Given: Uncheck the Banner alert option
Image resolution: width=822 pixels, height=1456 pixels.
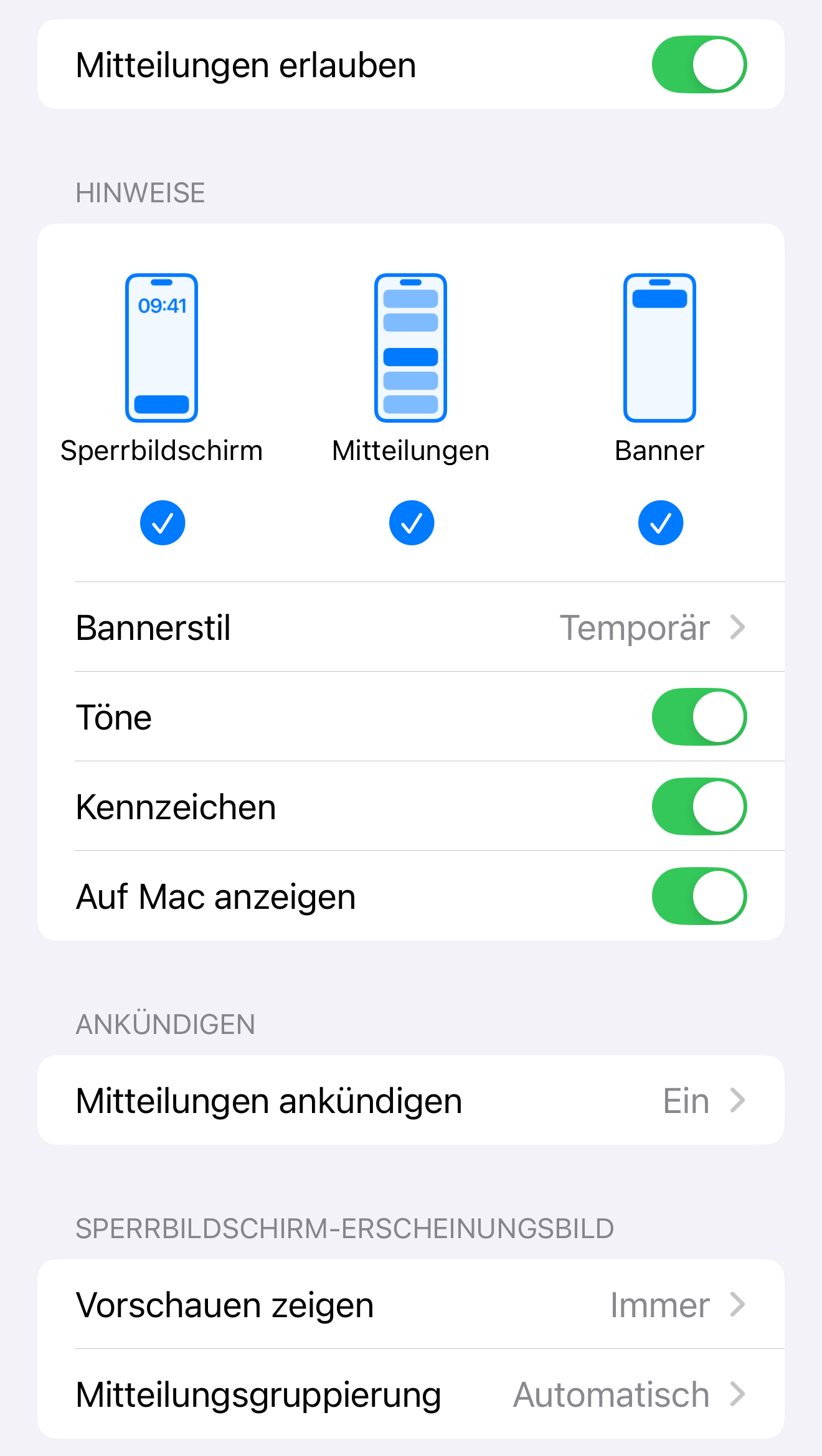Looking at the screenshot, I should [661, 523].
